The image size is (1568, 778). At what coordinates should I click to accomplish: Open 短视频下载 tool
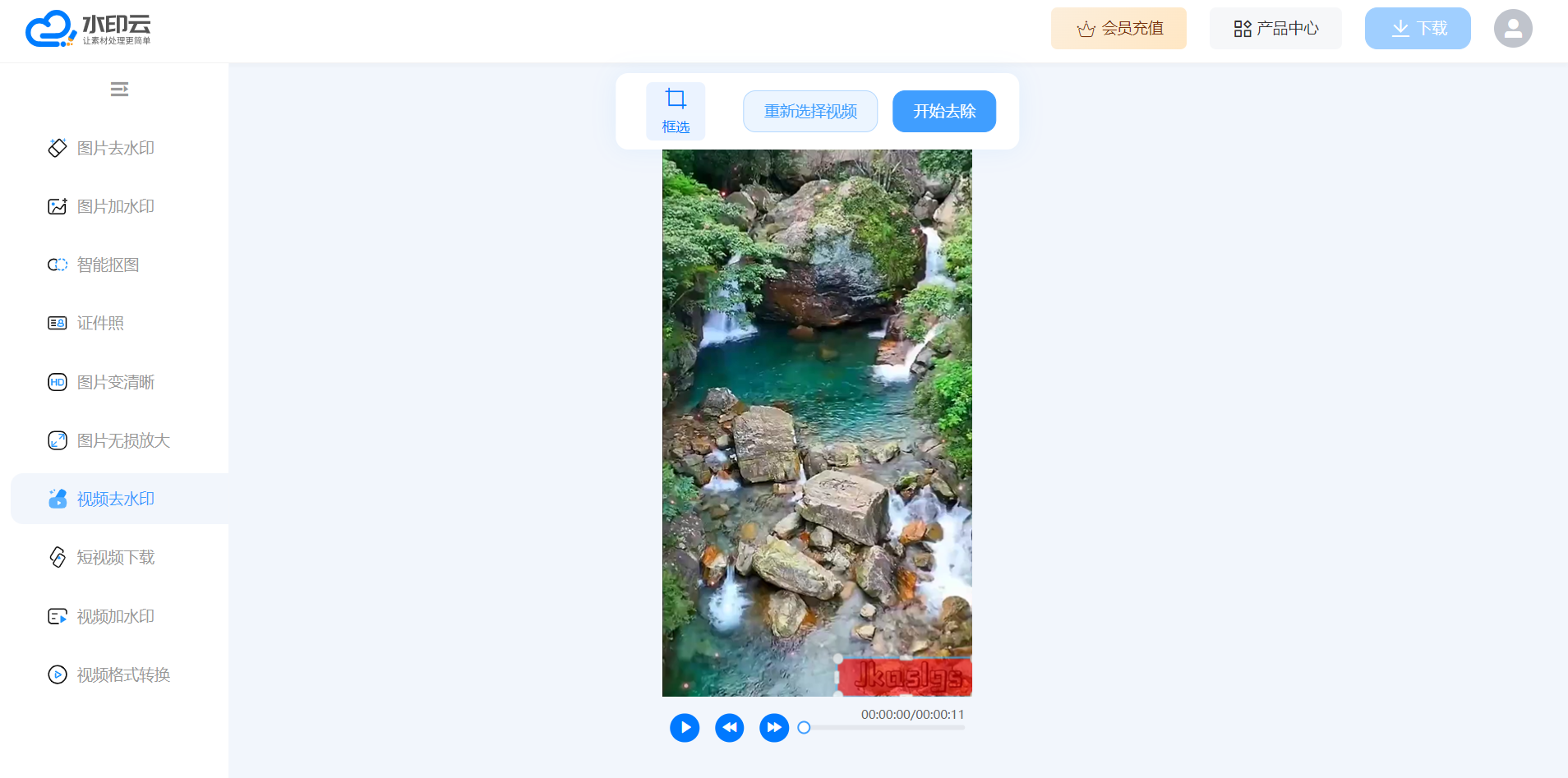coord(115,557)
